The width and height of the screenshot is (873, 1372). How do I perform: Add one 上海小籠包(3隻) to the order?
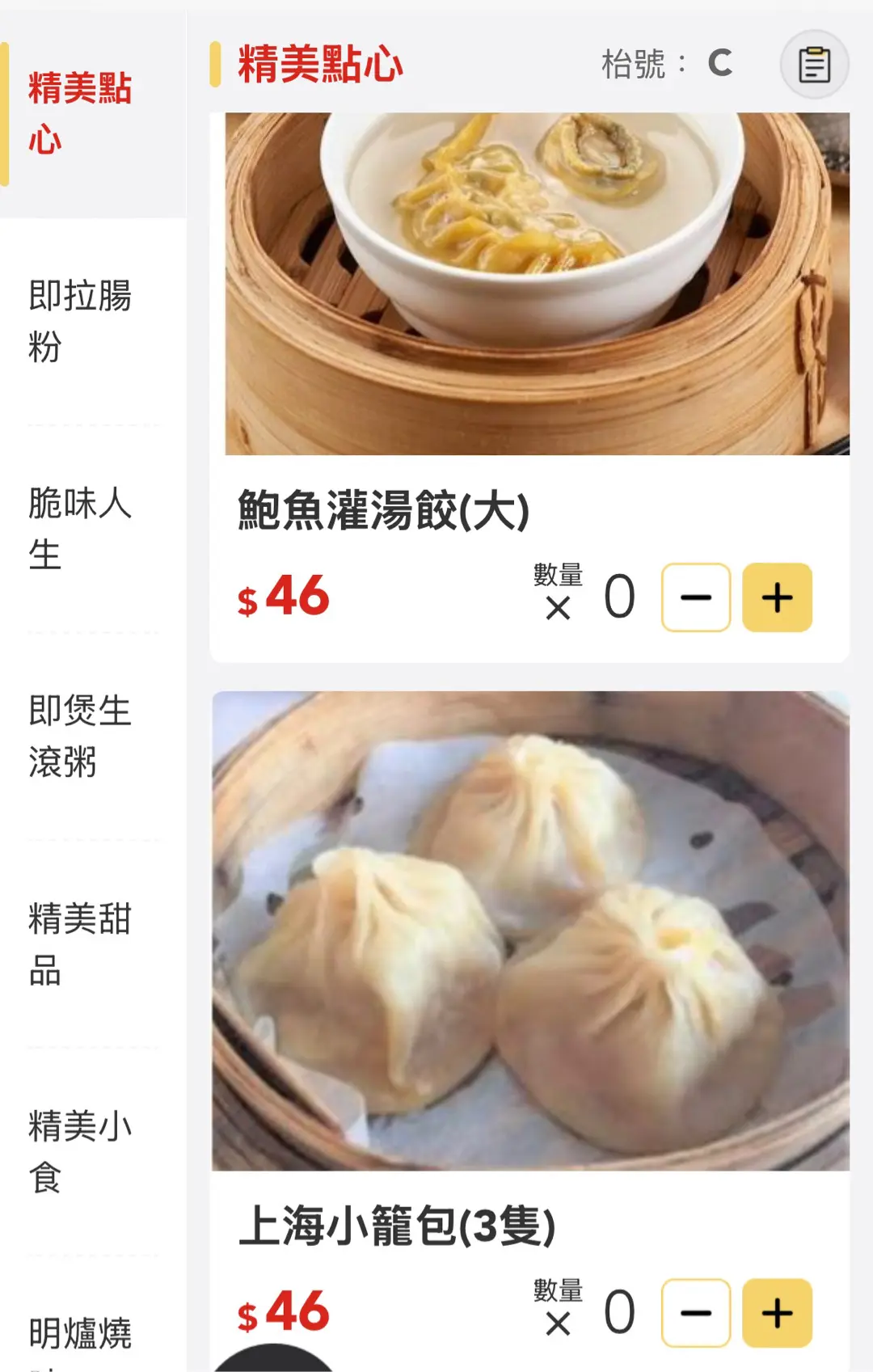coord(777,1313)
